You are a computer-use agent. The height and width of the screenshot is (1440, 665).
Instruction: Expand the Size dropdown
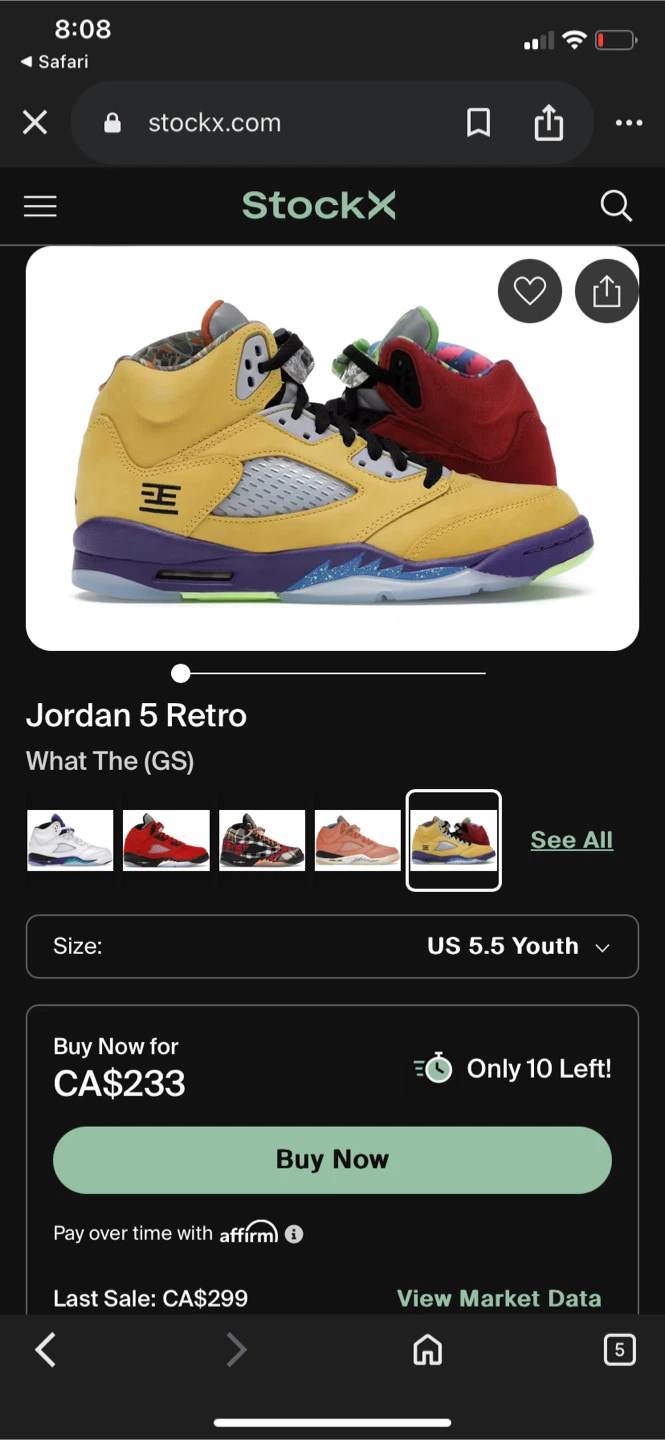332,946
